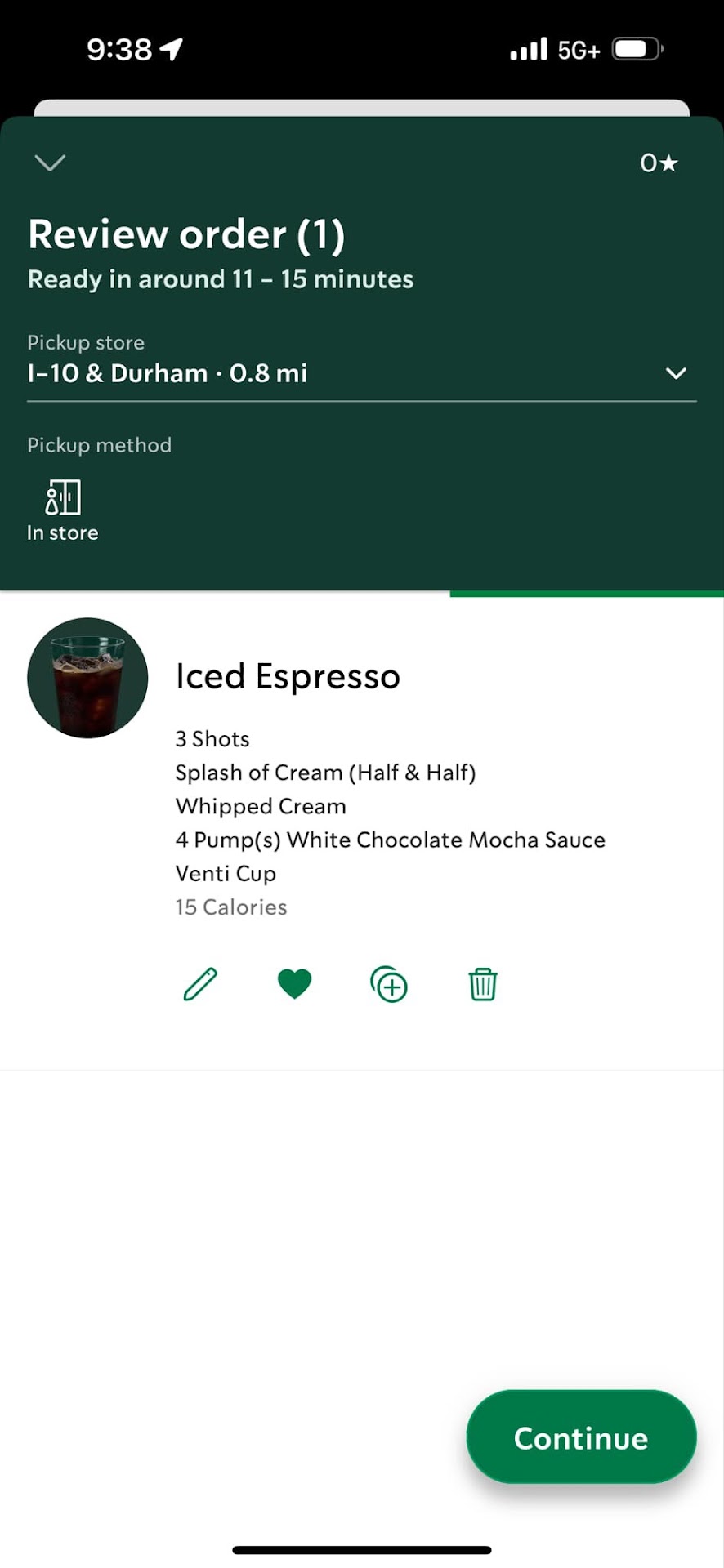Edit the Iced Espresso customizations

pos(200,984)
